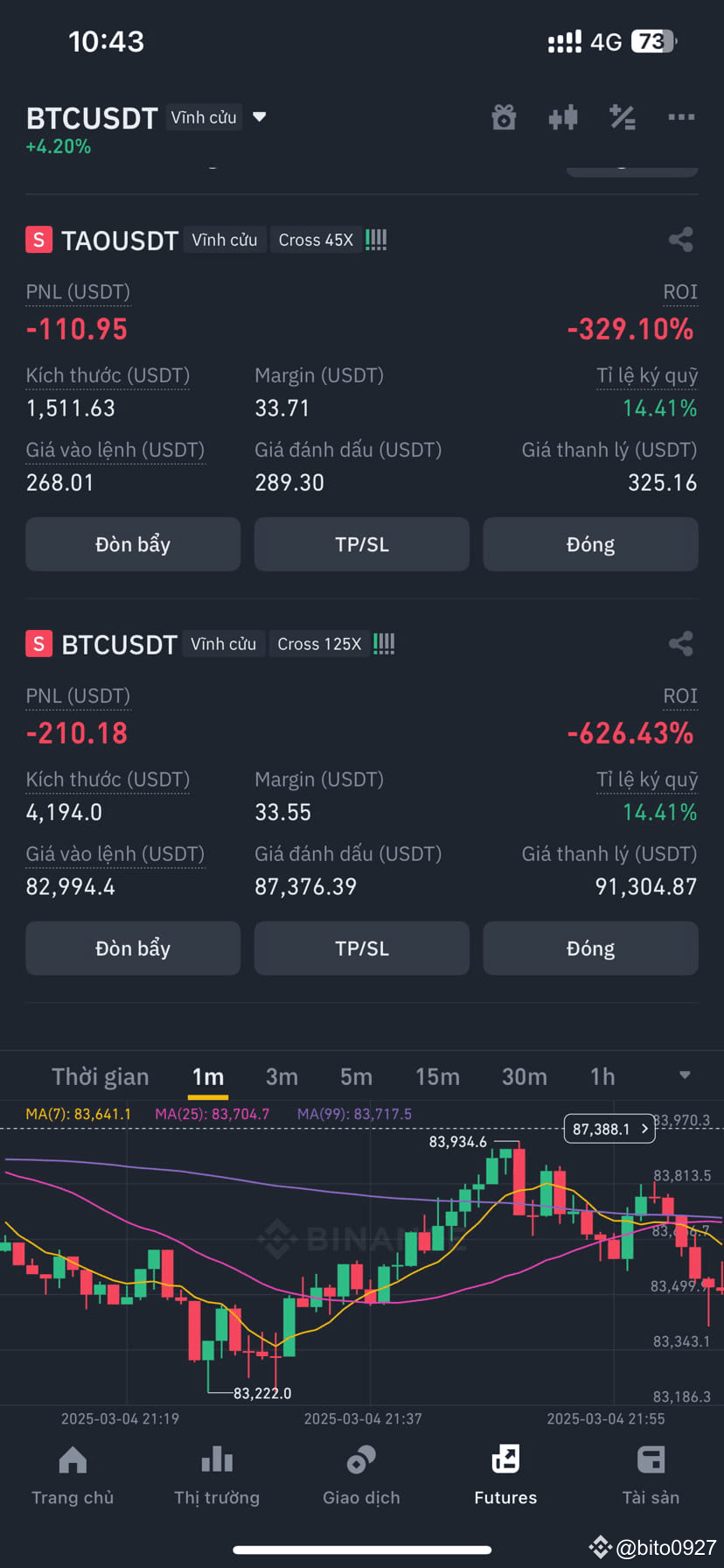Open the calculator icon near the top right
Image resolution: width=724 pixels, height=1568 pixels.
click(x=623, y=117)
